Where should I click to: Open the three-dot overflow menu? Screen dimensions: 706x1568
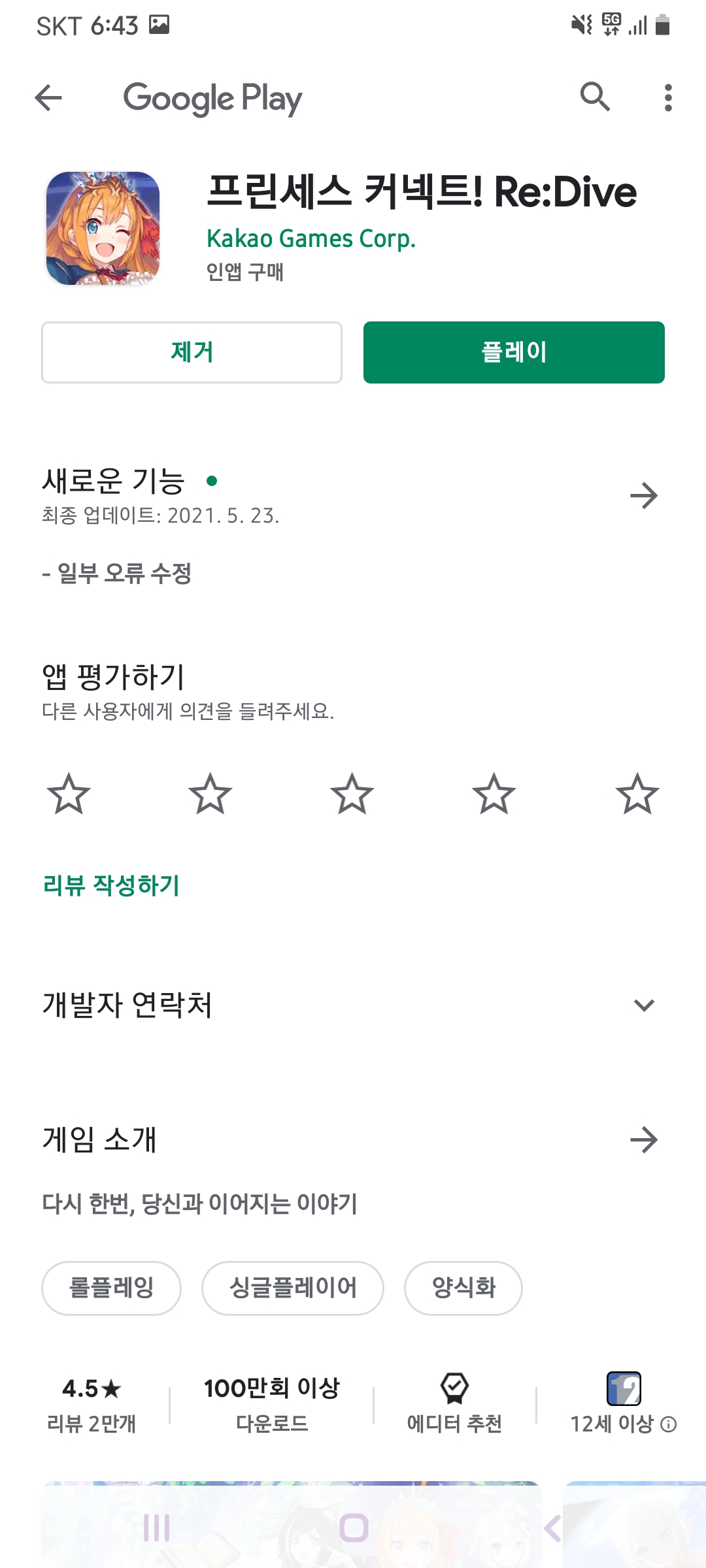click(667, 98)
